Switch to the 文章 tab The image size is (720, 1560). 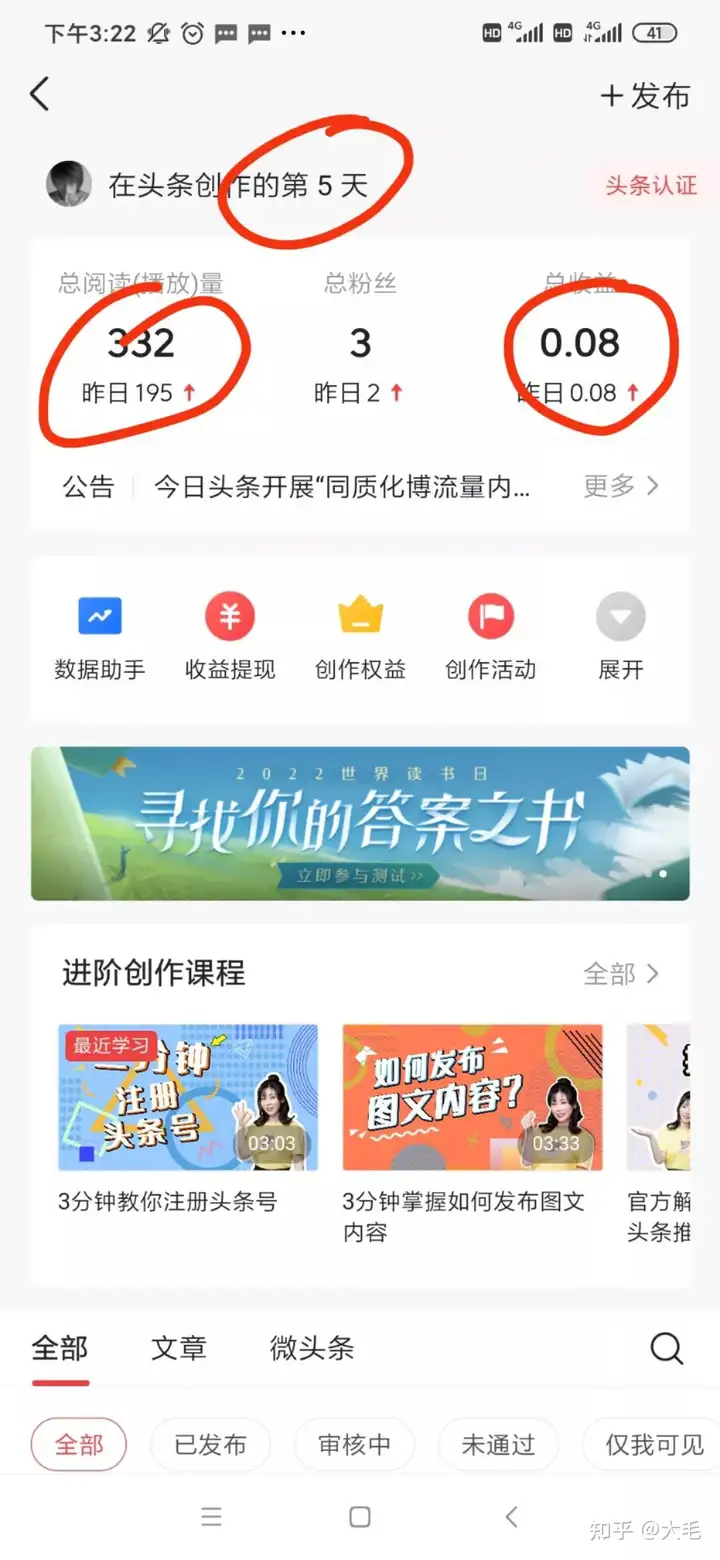pyautogui.click(x=179, y=1348)
